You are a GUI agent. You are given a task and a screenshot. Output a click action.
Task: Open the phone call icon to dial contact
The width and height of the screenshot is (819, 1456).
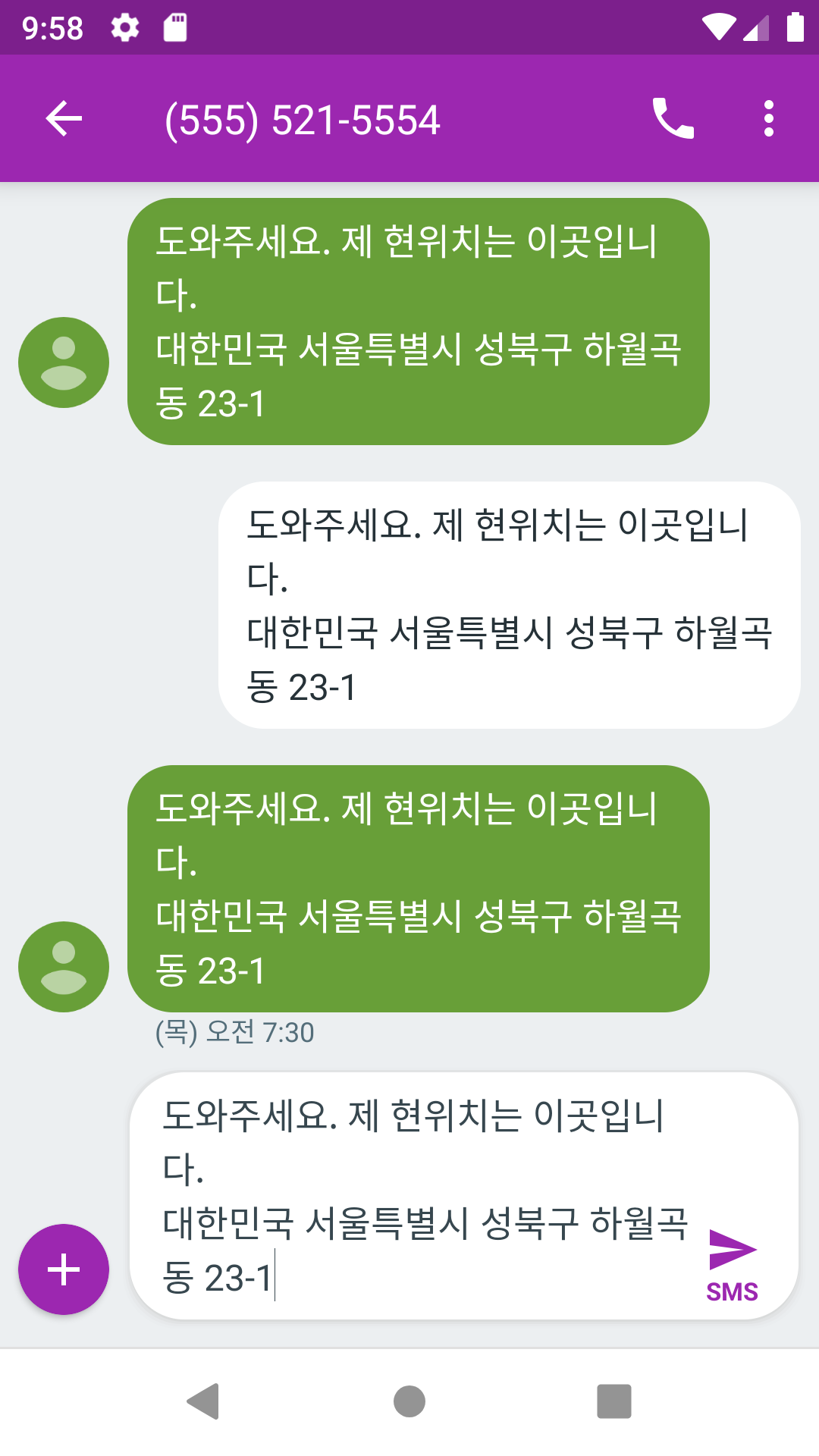[672, 119]
